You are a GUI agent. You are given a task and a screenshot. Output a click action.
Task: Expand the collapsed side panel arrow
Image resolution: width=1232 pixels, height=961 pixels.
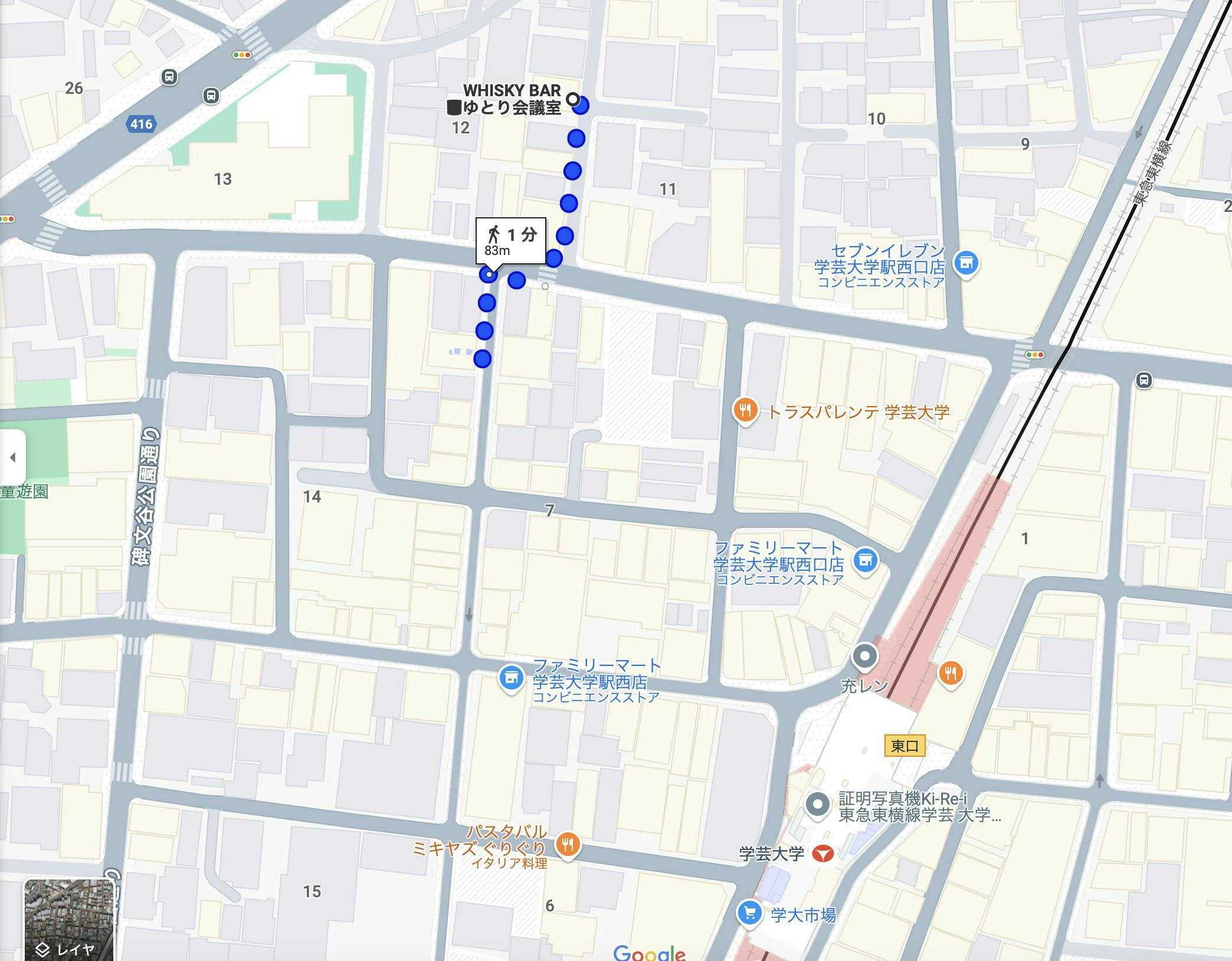tap(12, 457)
